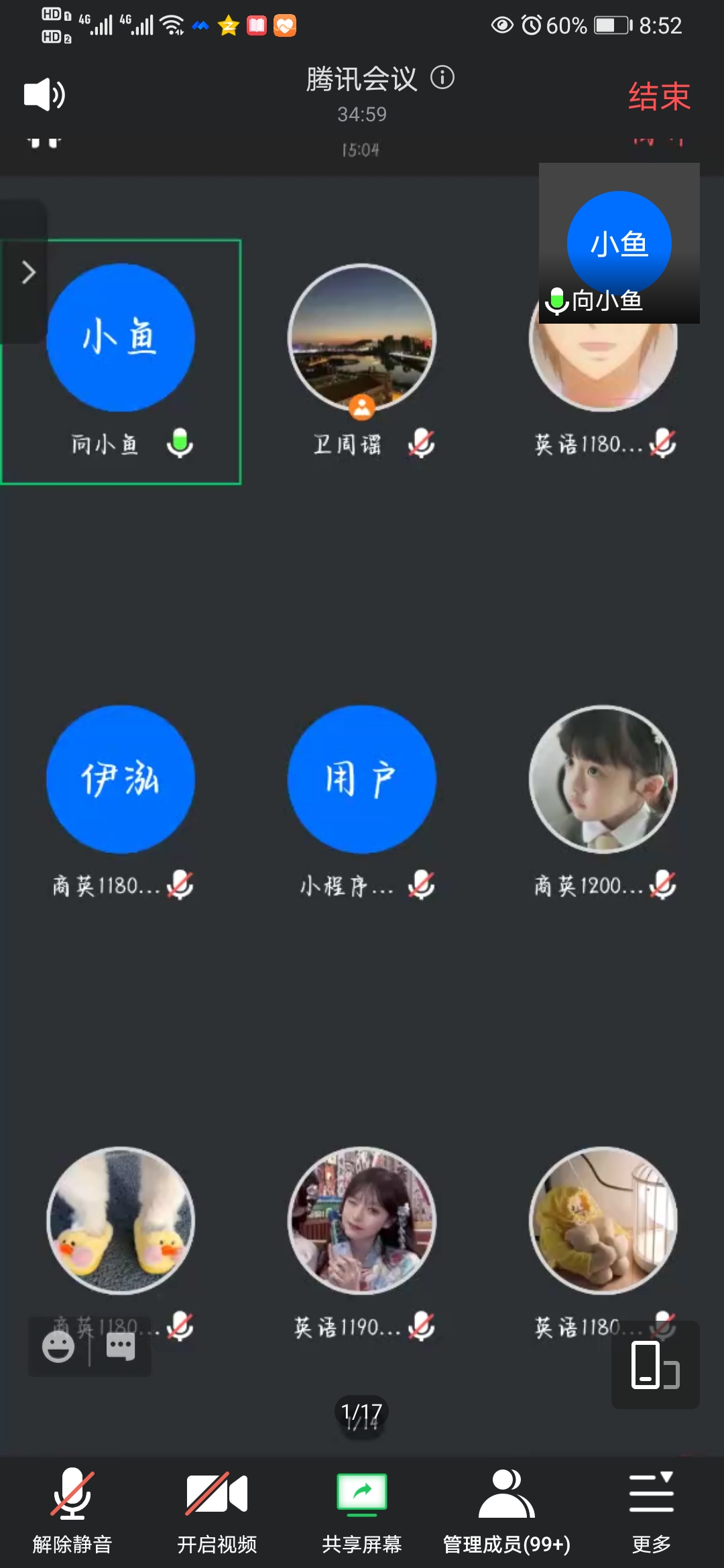The image size is (724, 1568).
Task: Open the emoji reactions button
Action: [58, 1347]
